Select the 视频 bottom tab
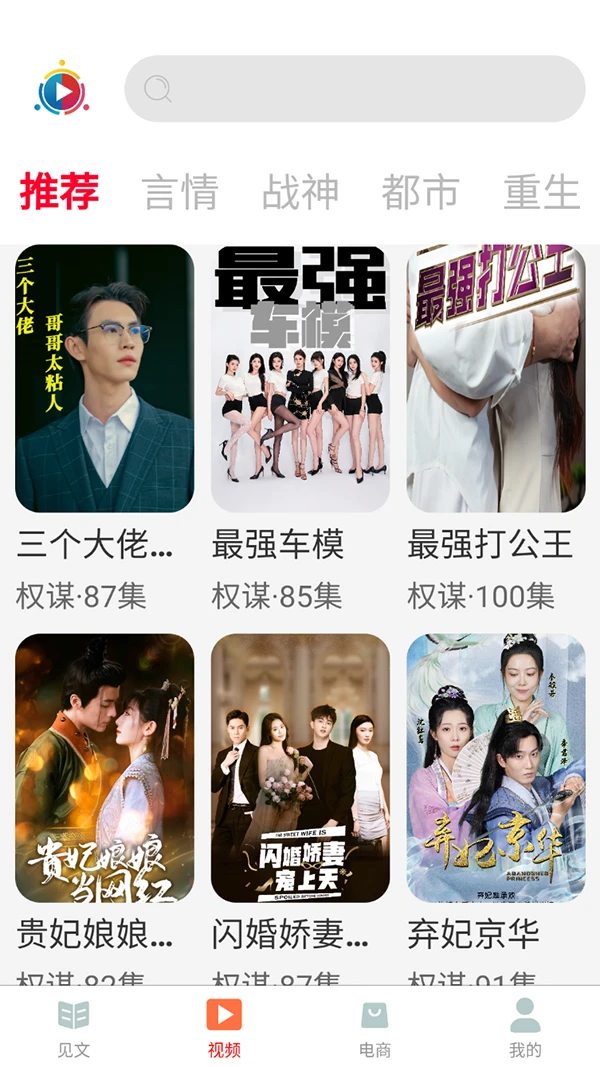Screen dimensions: 600x1067 point(224,1028)
